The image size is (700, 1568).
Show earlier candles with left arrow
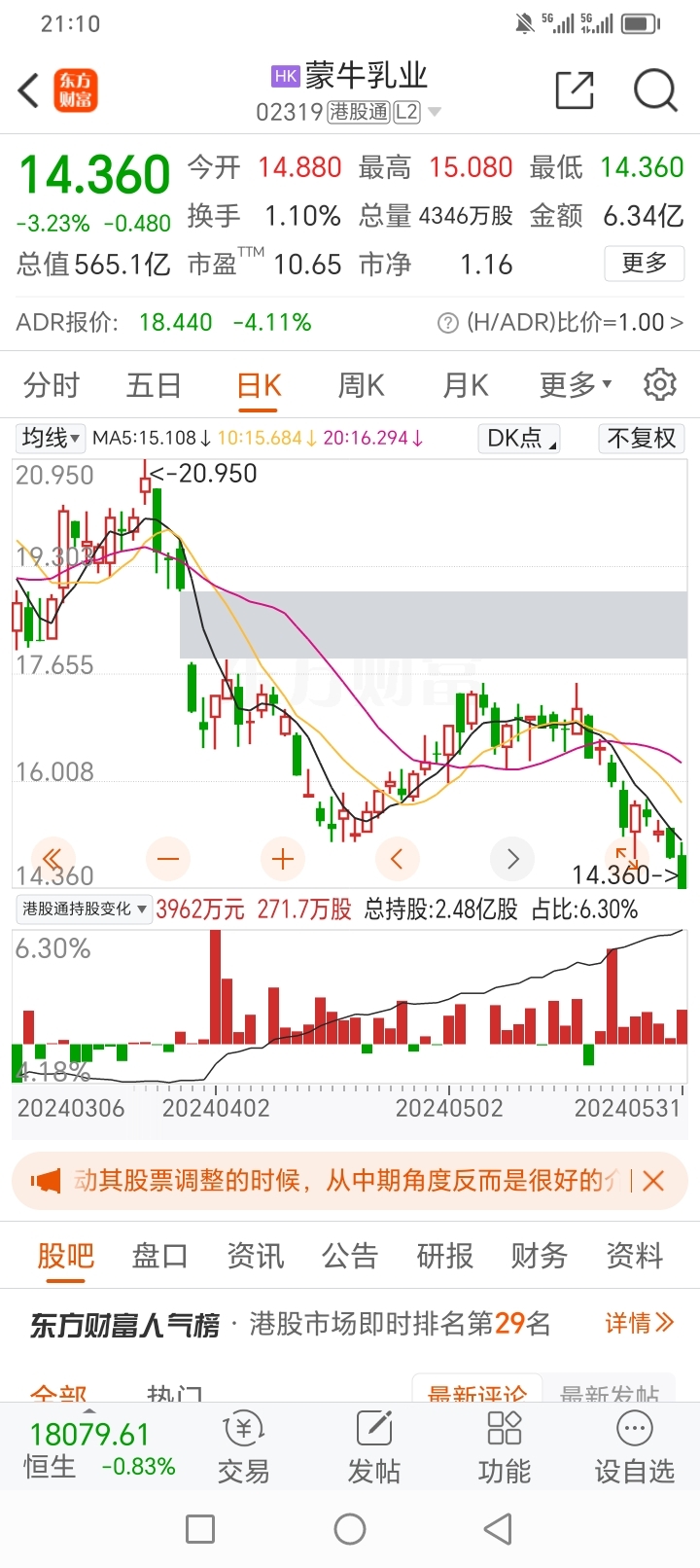pyautogui.click(x=397, y=859)
